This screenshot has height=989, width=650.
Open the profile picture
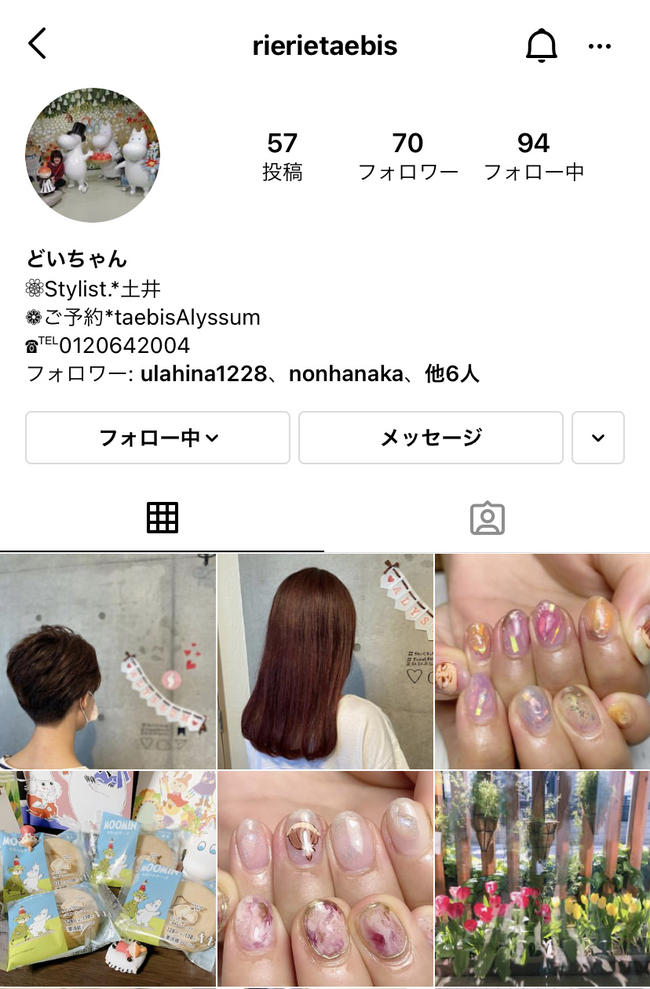tap(92, 155)
